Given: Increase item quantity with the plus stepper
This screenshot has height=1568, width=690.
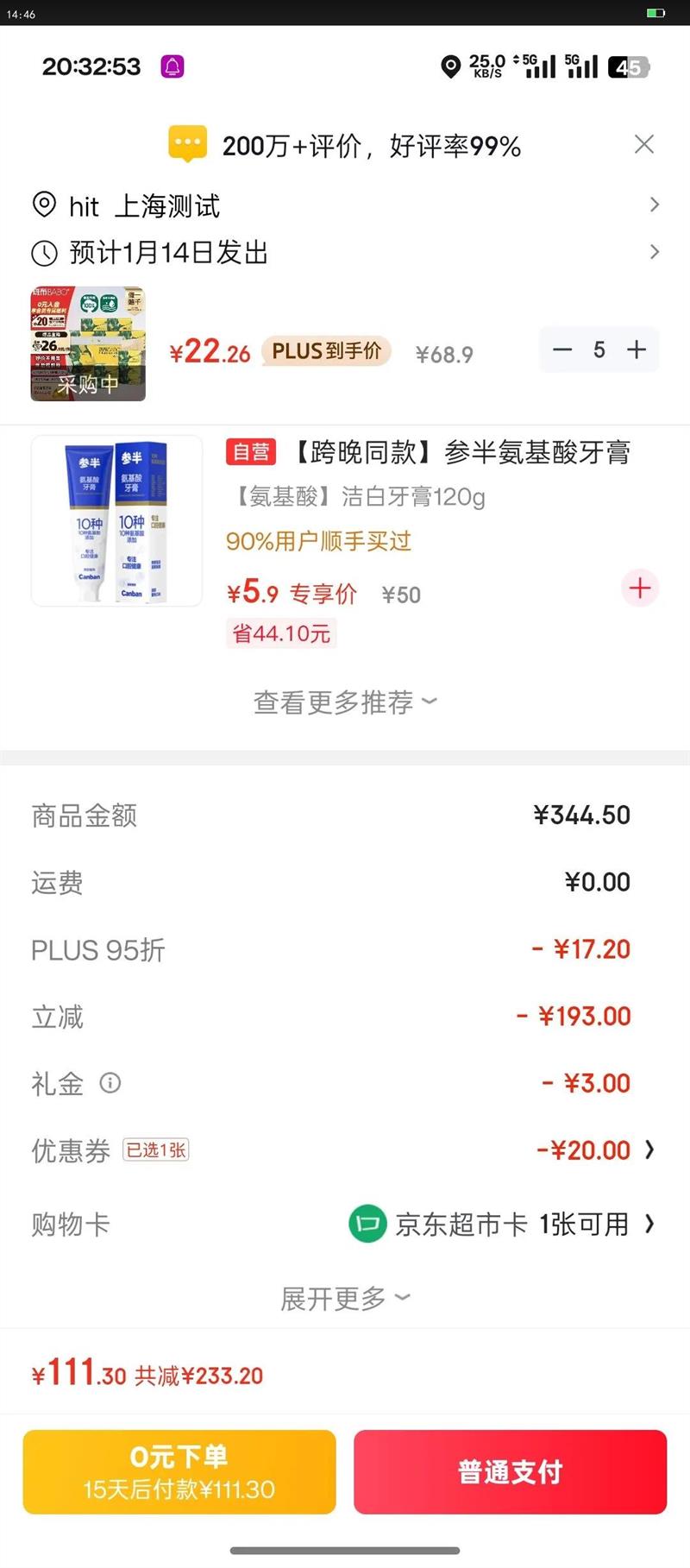Looking at the screenshot, I should [637, 349].
